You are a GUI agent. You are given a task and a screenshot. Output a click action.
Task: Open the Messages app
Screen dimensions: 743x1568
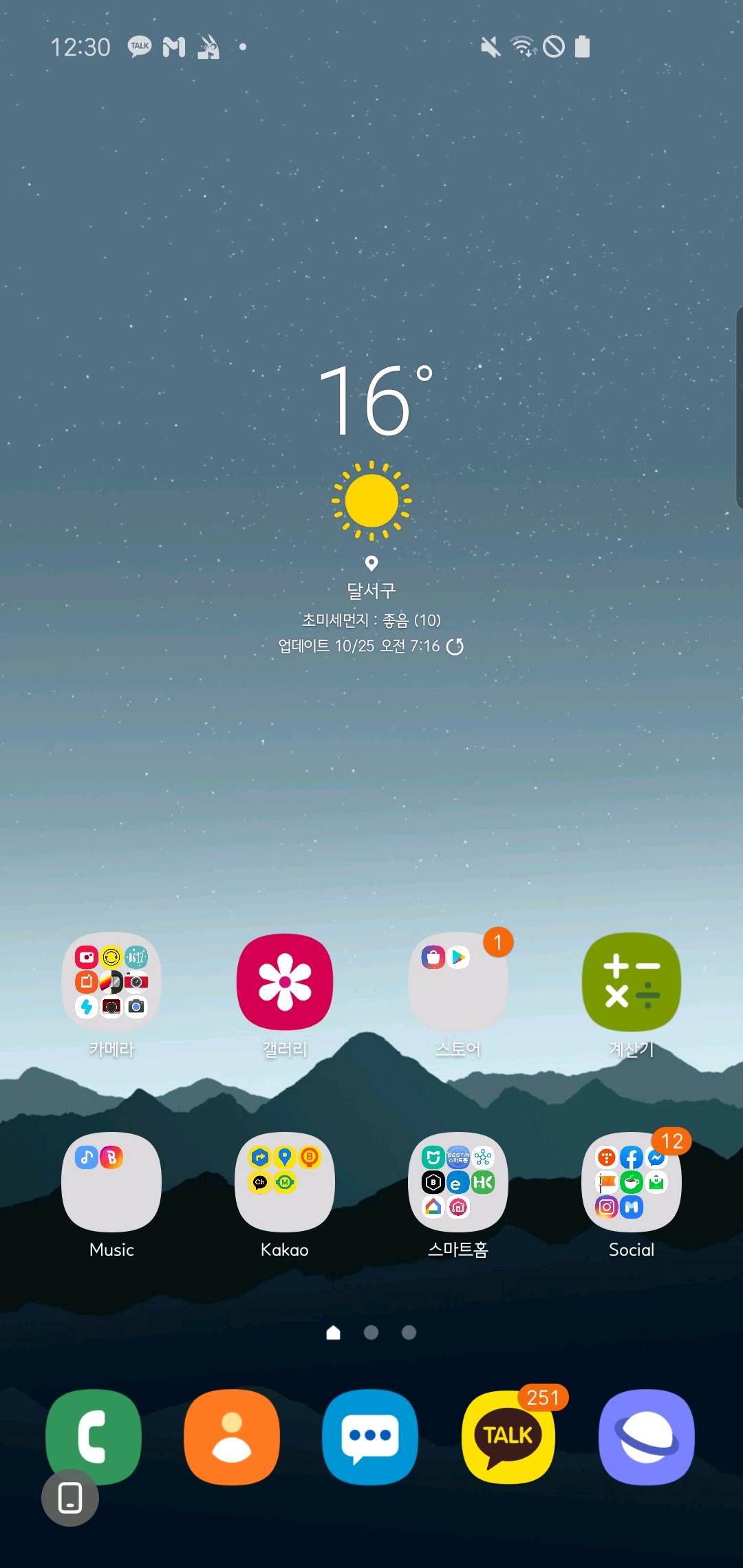pyautogui.click(x=370, y=1437)
